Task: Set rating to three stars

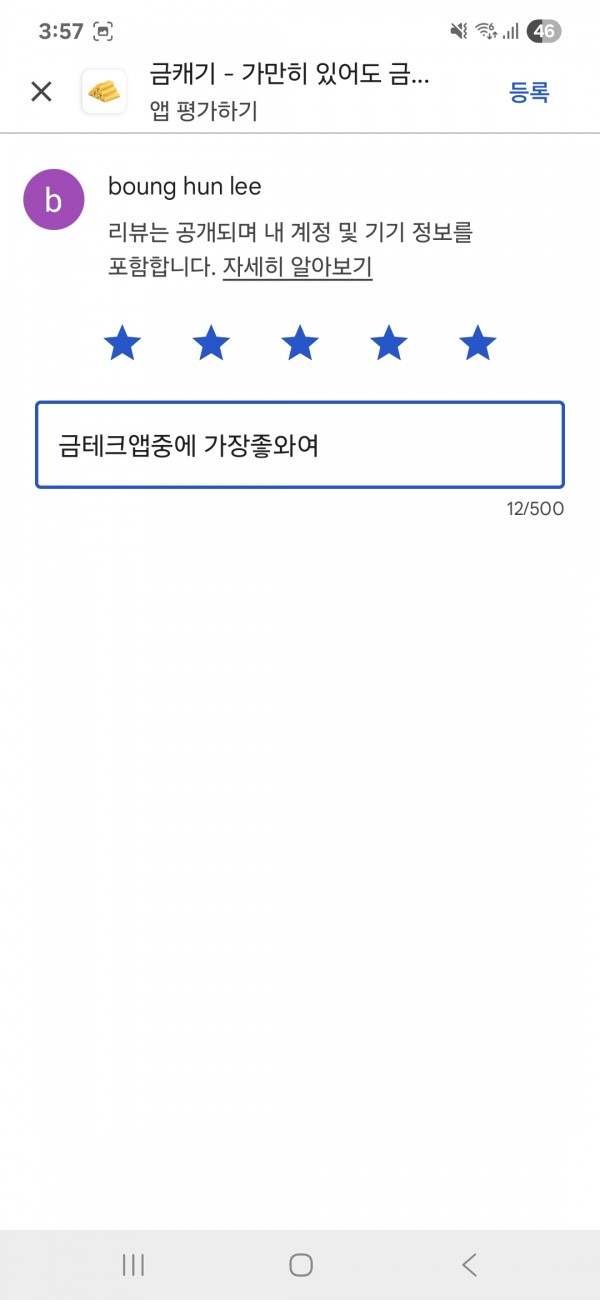Action: (300, 343)
